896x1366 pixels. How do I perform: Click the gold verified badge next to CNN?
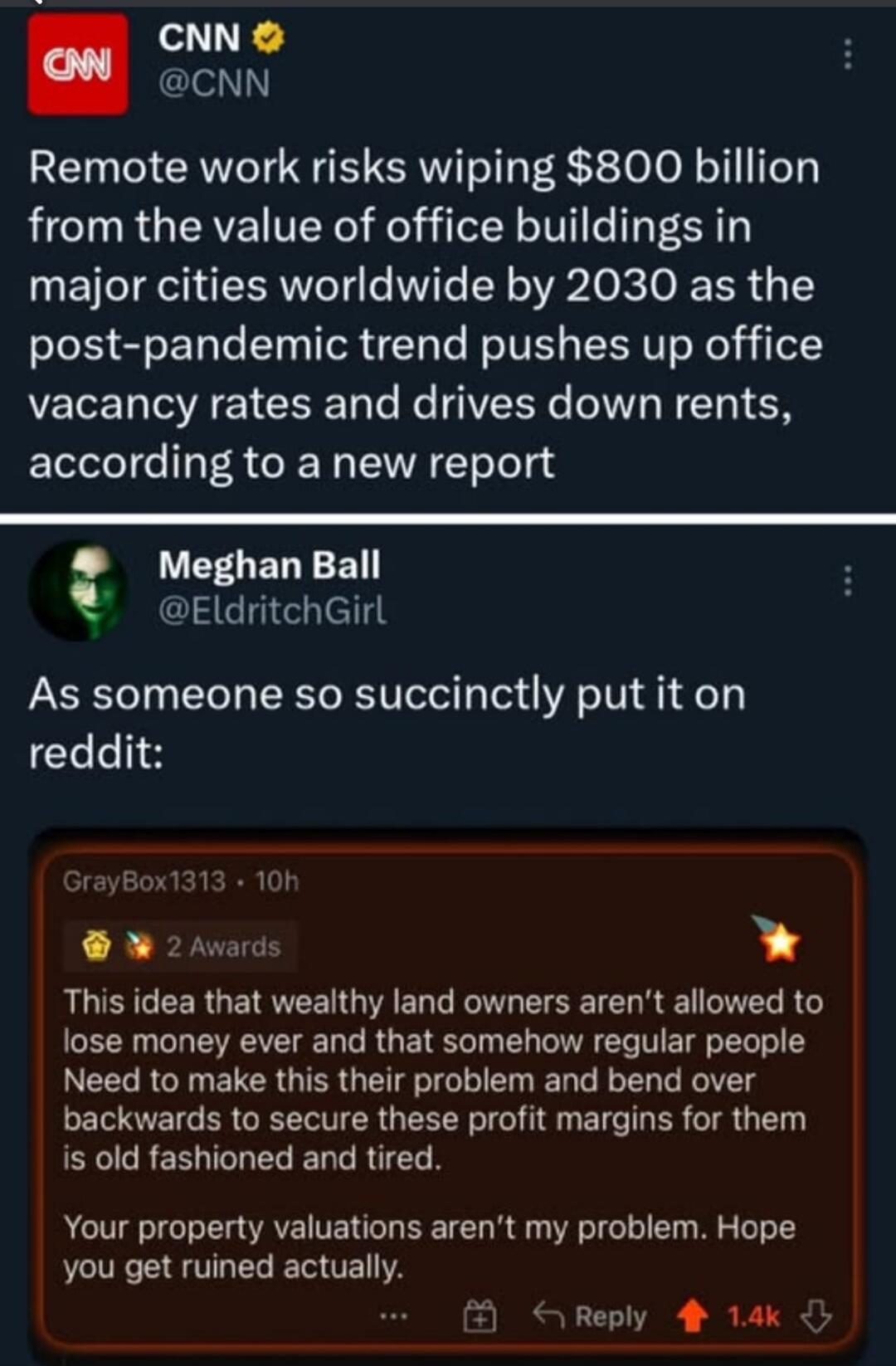tap(266, 37)
